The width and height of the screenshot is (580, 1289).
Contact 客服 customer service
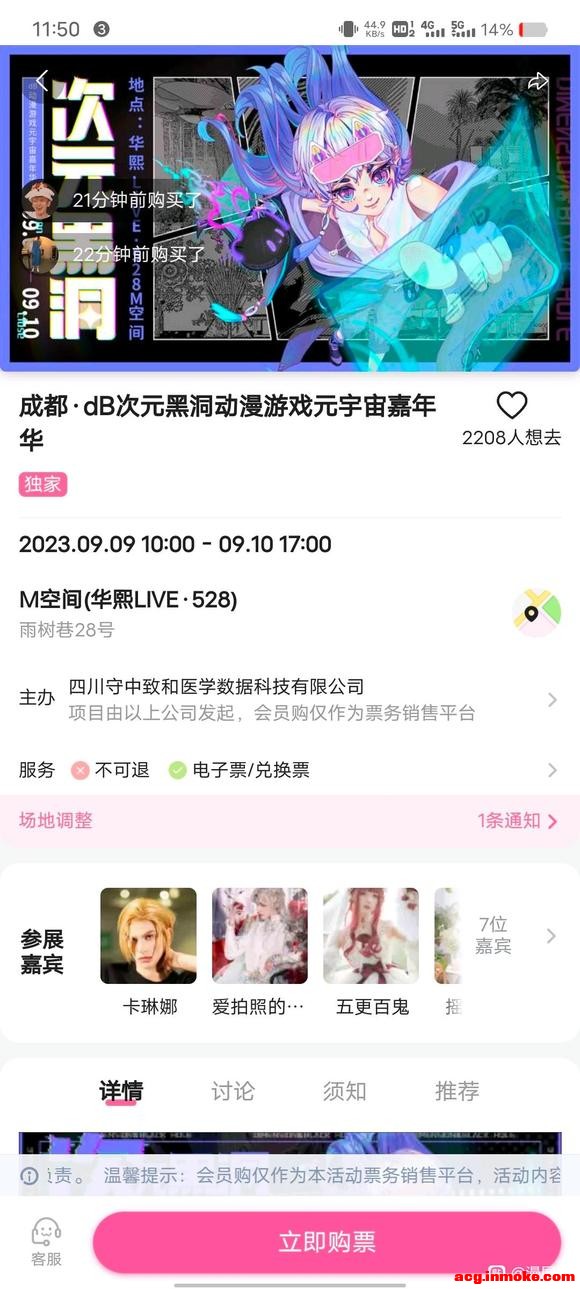point(46,1242)
